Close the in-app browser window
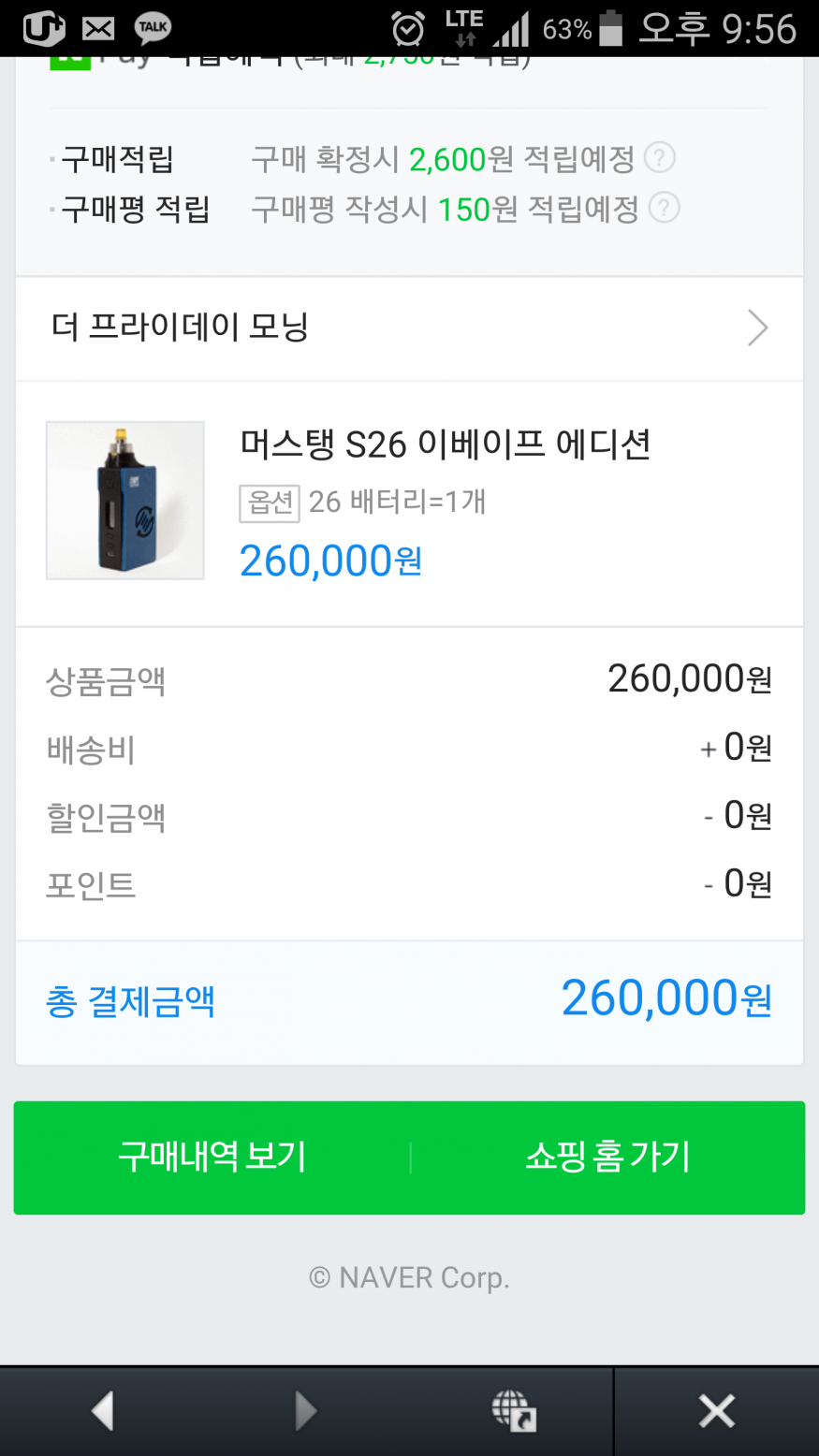 717,1410
